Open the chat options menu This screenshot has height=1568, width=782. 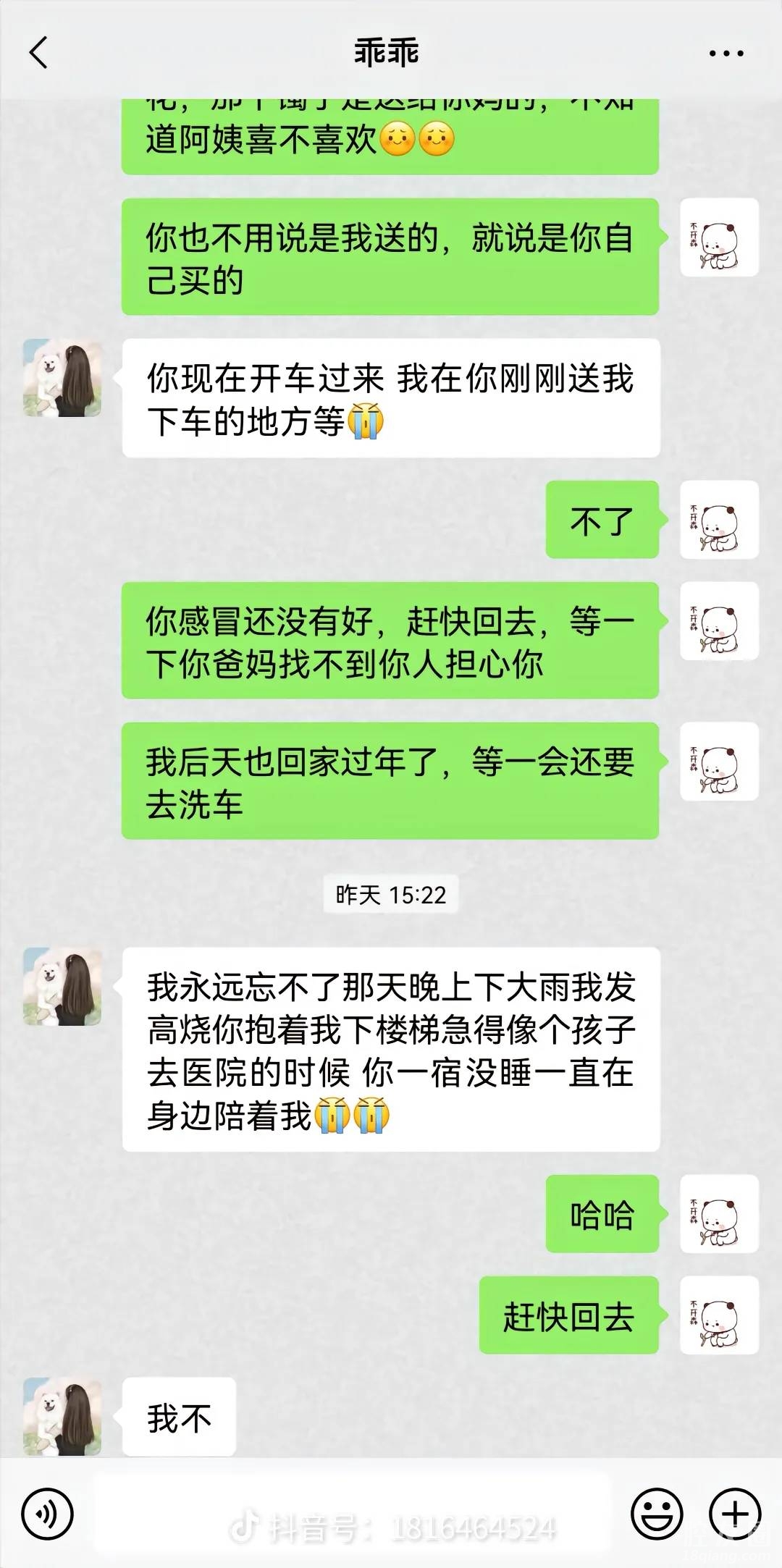[x=726, y=54]
